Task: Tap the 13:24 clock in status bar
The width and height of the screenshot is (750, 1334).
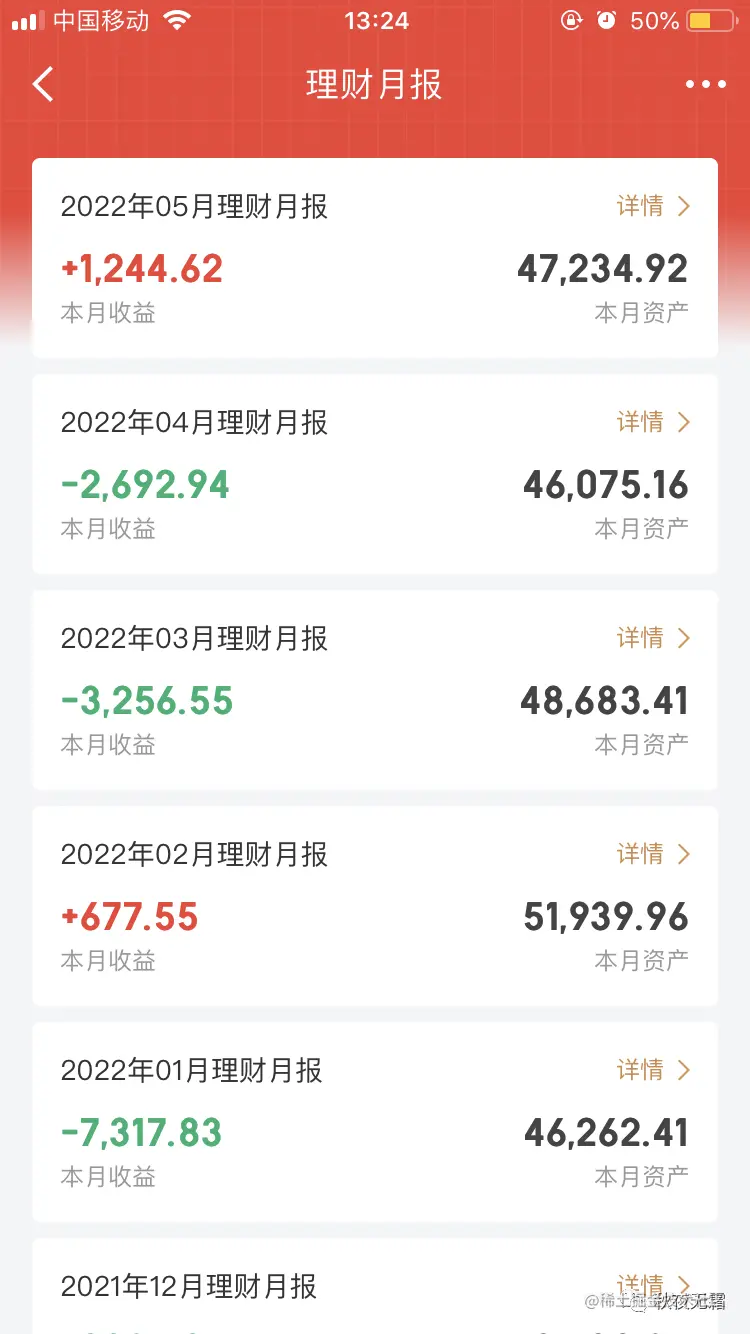Action: [376, 20]
